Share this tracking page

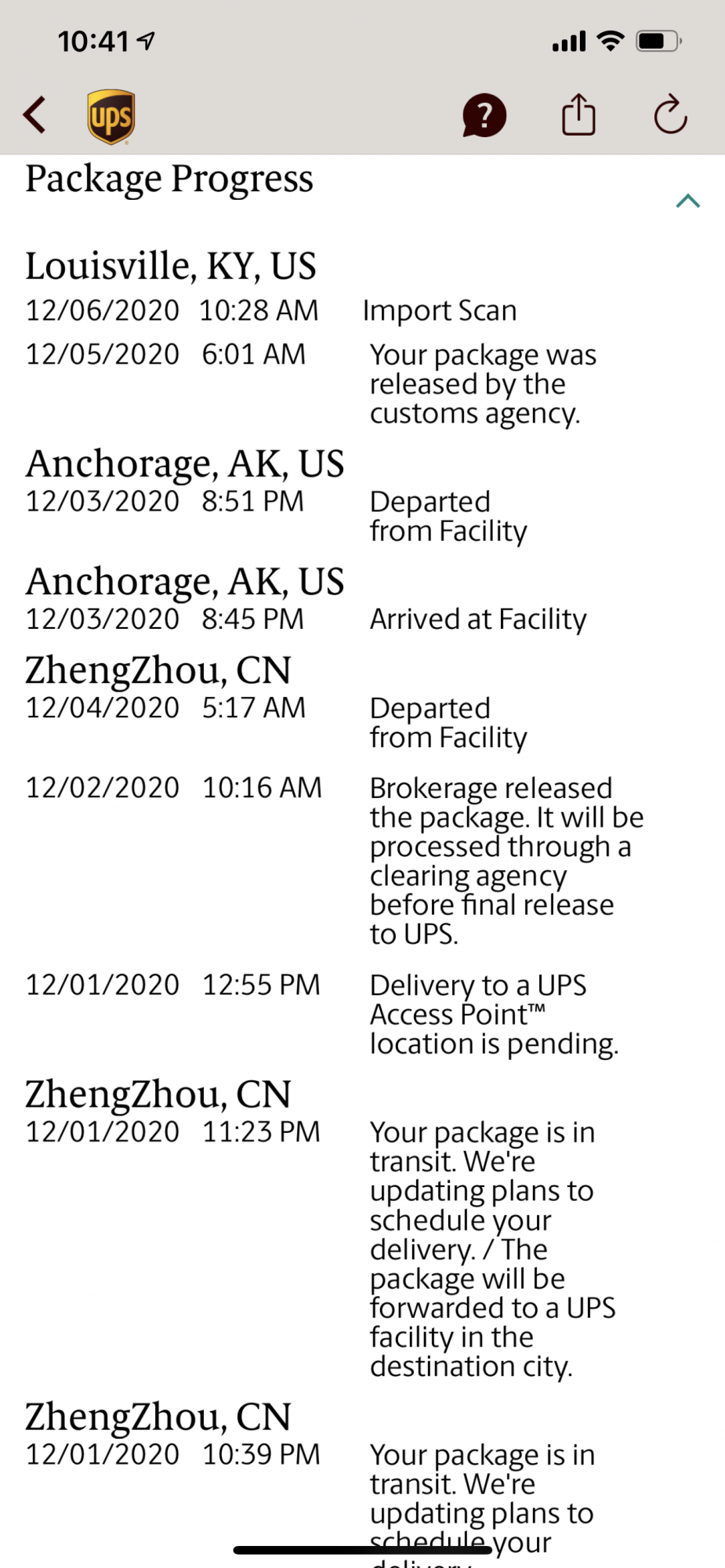click(x=578, y=116)
